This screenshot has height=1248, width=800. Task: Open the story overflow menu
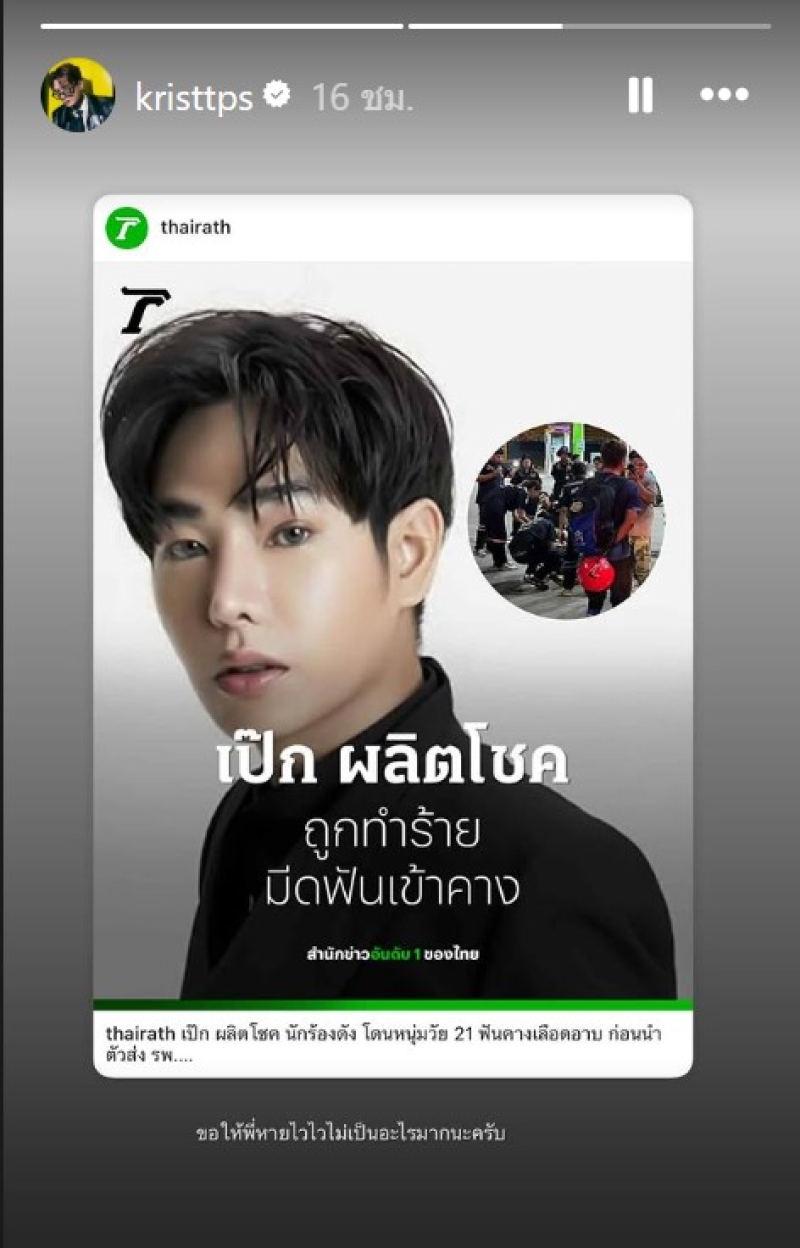724,95
